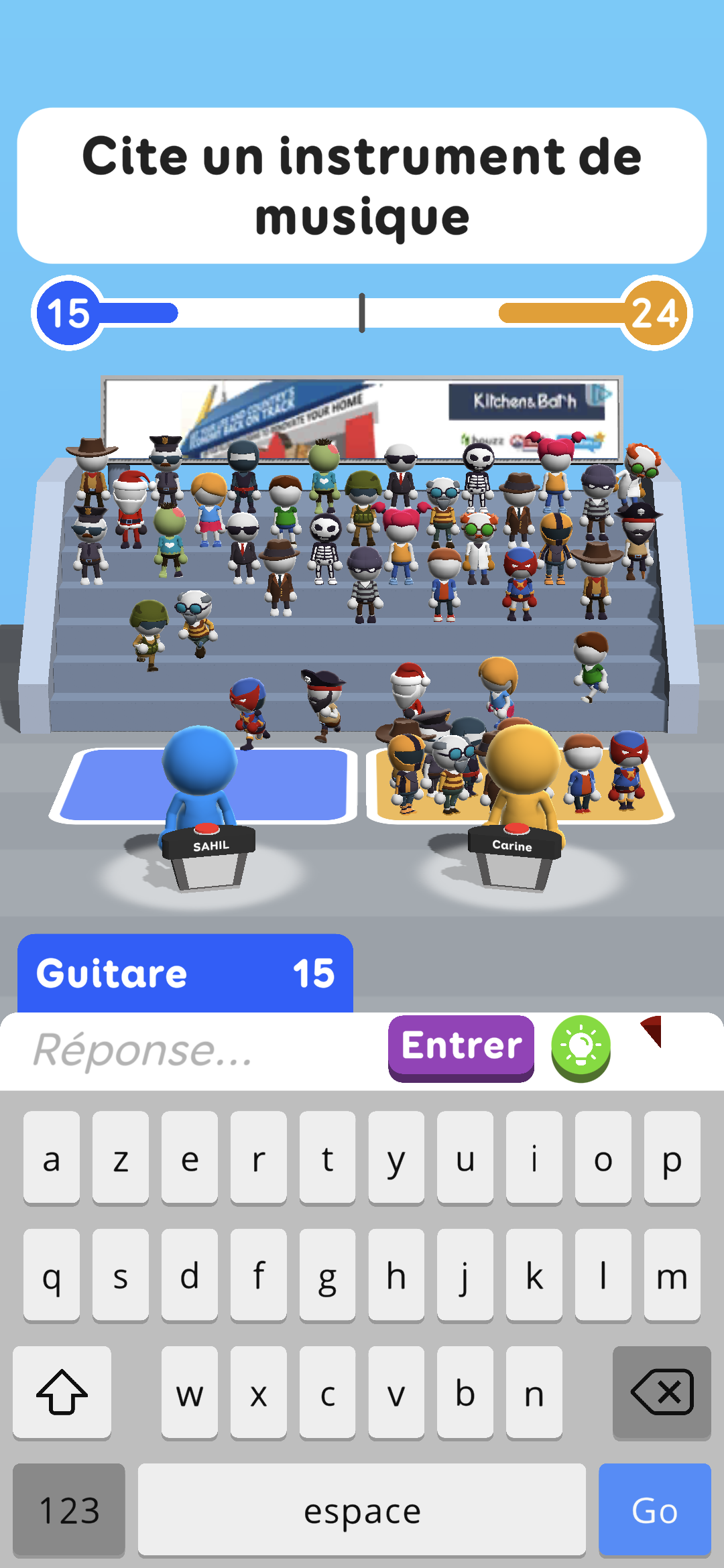Tap the orange score bubble showing 24
The height and width of the screenshot is (1568, 724).
pyautogui.click(x=655, y=311)
